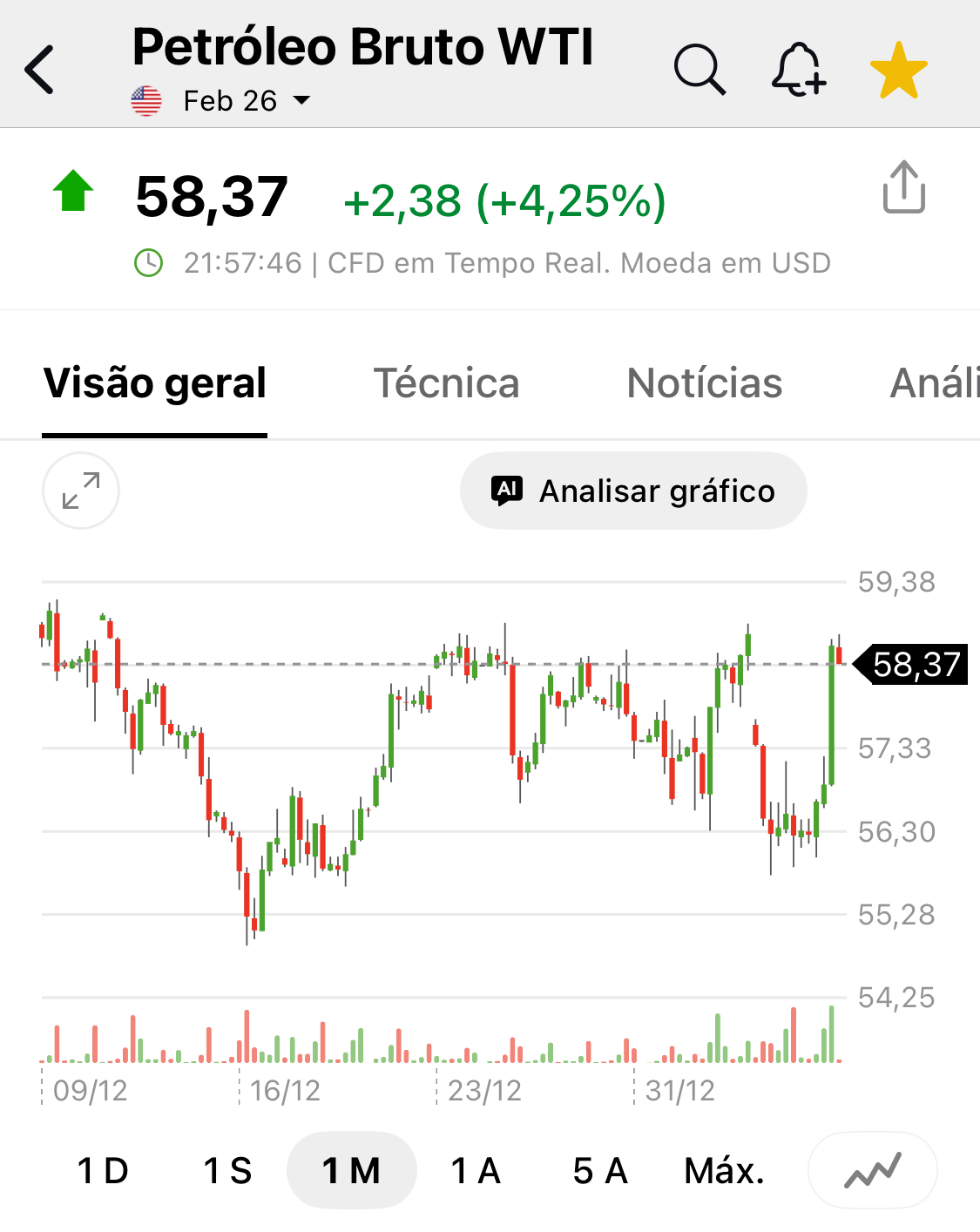Share this instrument's quote
Viewport: 980px width, 1232px height.
(x=903, y=187)
